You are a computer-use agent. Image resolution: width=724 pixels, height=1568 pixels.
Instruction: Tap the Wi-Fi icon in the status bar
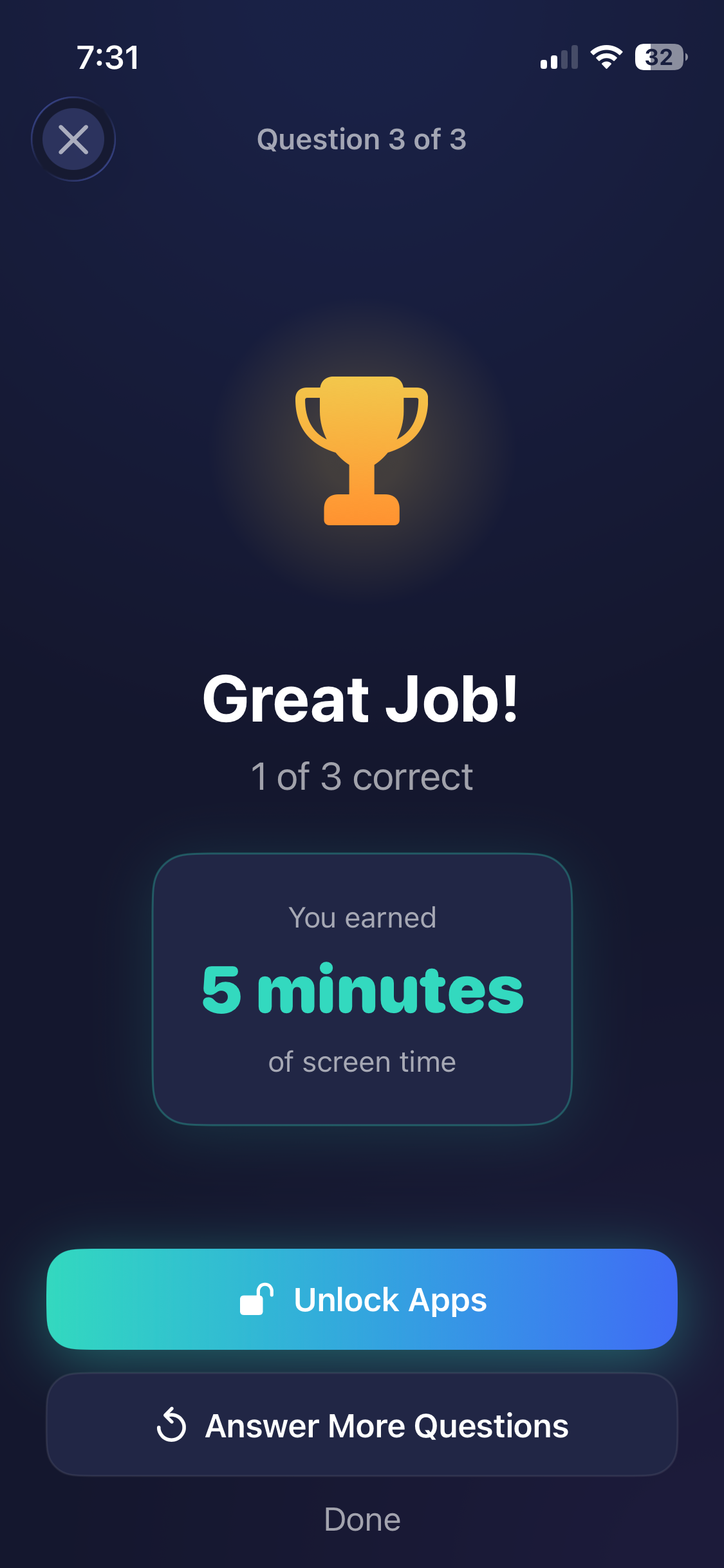(x=606, y=58)
